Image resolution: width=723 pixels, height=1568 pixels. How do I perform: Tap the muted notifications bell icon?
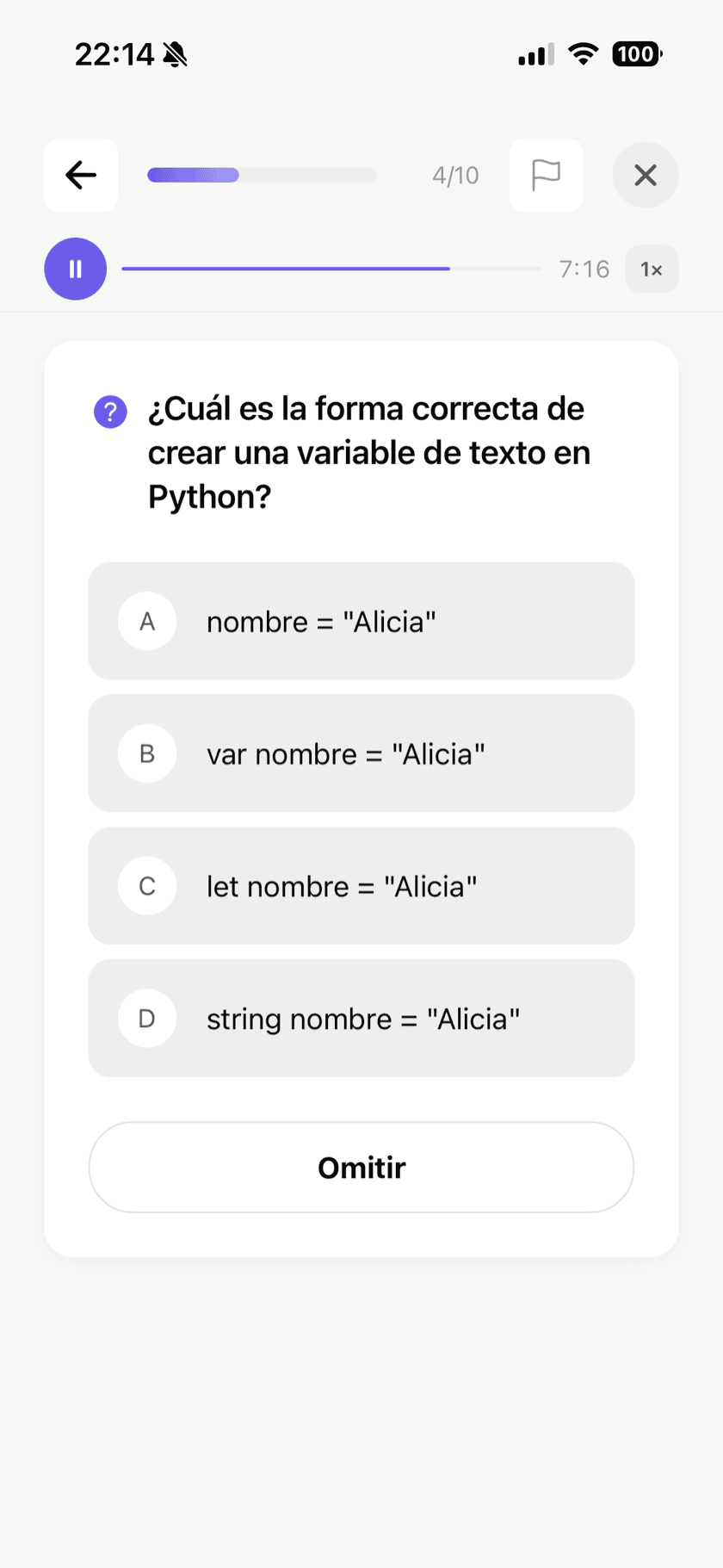(176, 53)
